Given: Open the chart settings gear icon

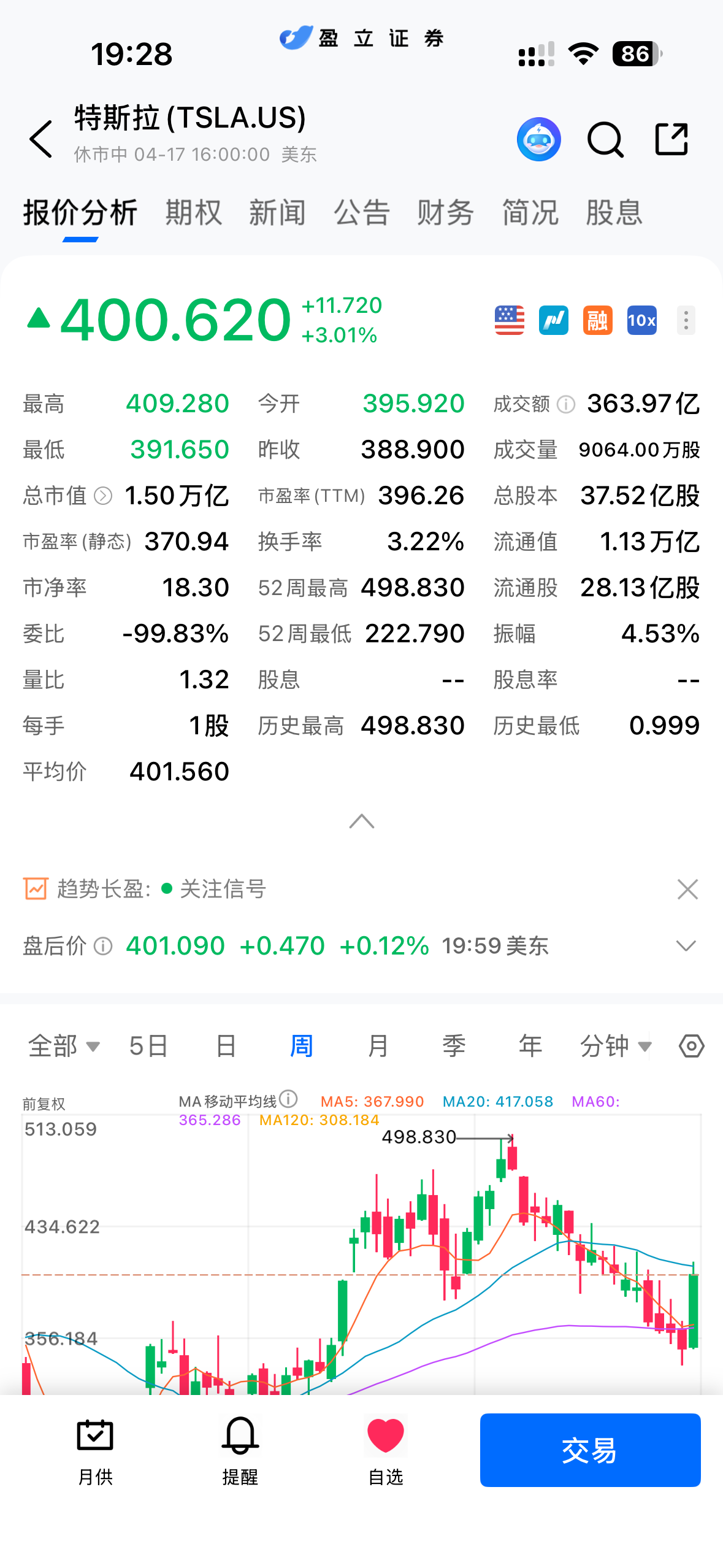Looking at the screenshot, I should pyautogui.click(x=690, y=1045).
